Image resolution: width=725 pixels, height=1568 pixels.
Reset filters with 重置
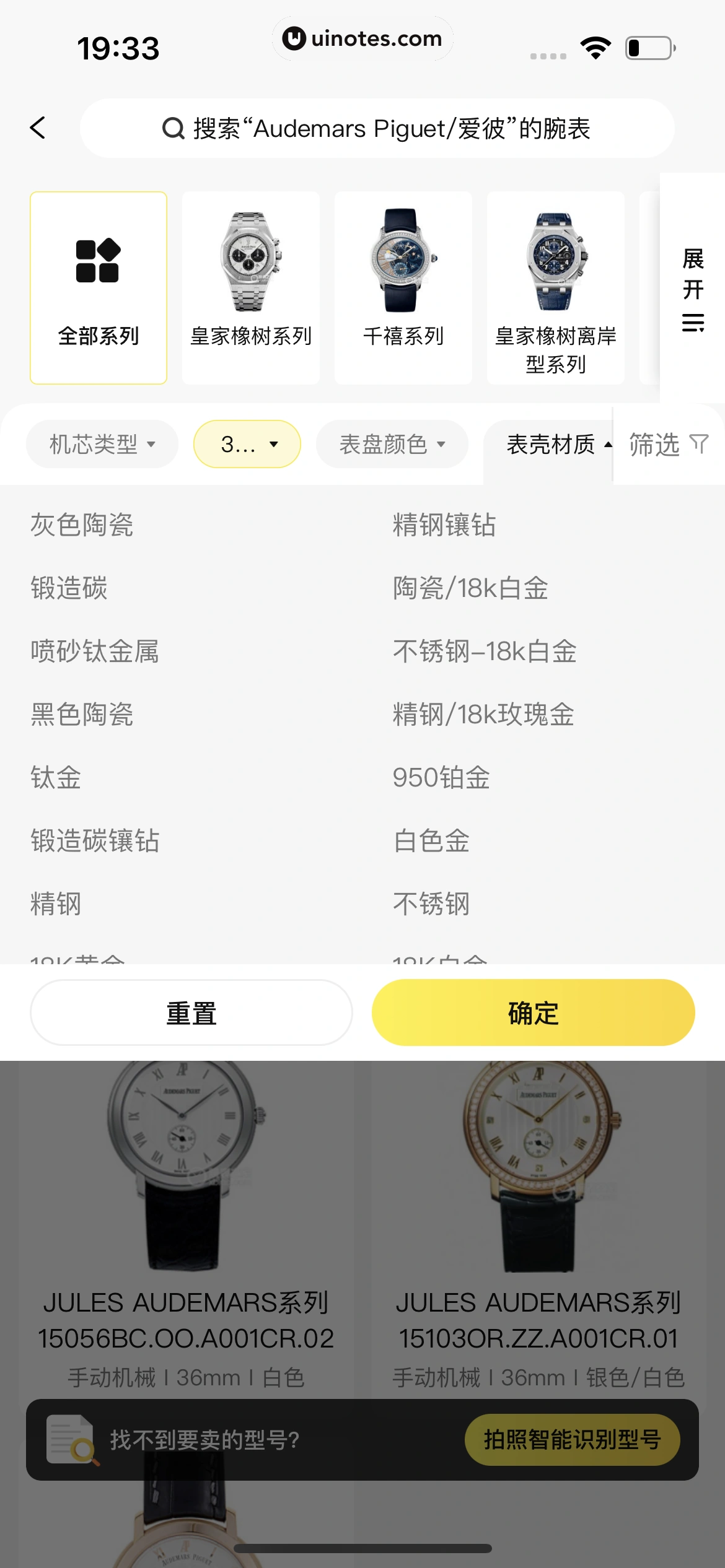coord(191,1013)
